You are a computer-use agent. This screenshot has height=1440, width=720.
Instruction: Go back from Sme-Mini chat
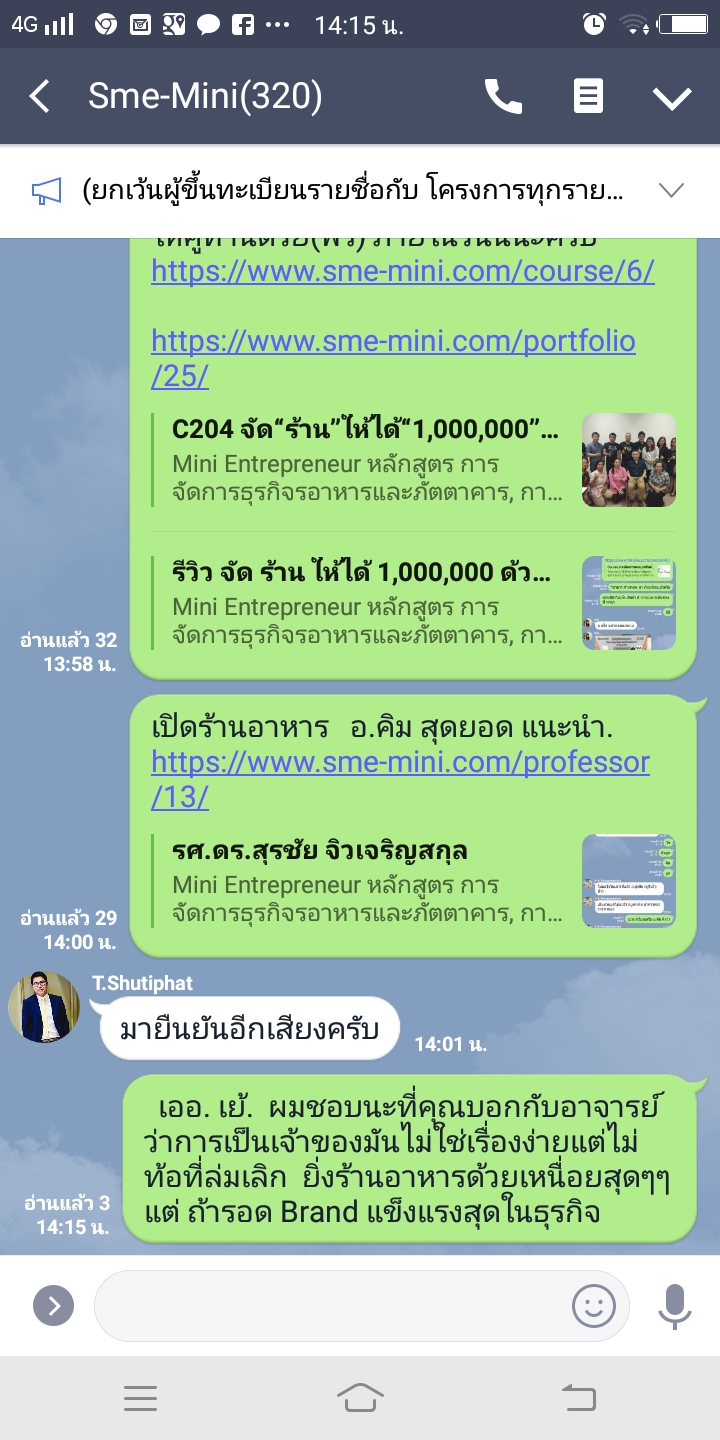coord(40,97)
